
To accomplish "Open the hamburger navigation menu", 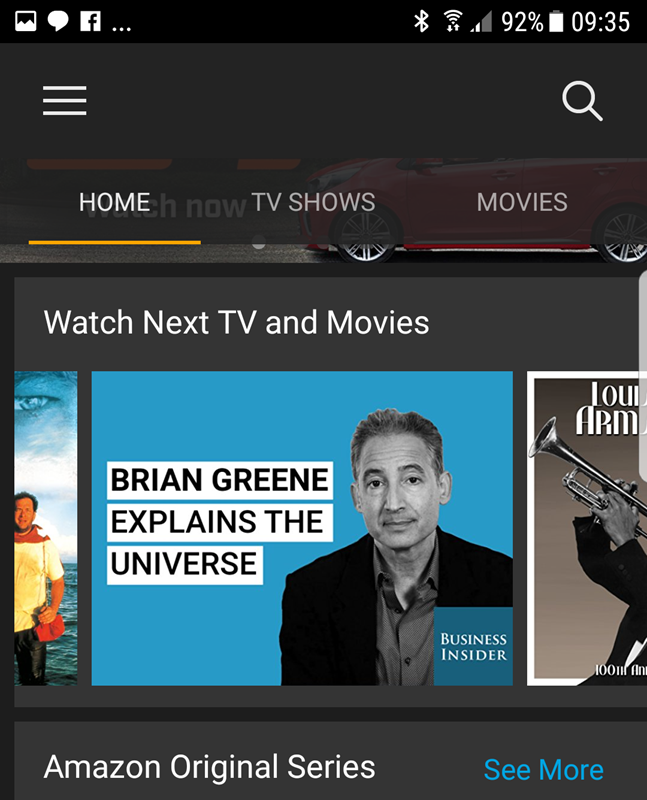I will pos(64,100).
